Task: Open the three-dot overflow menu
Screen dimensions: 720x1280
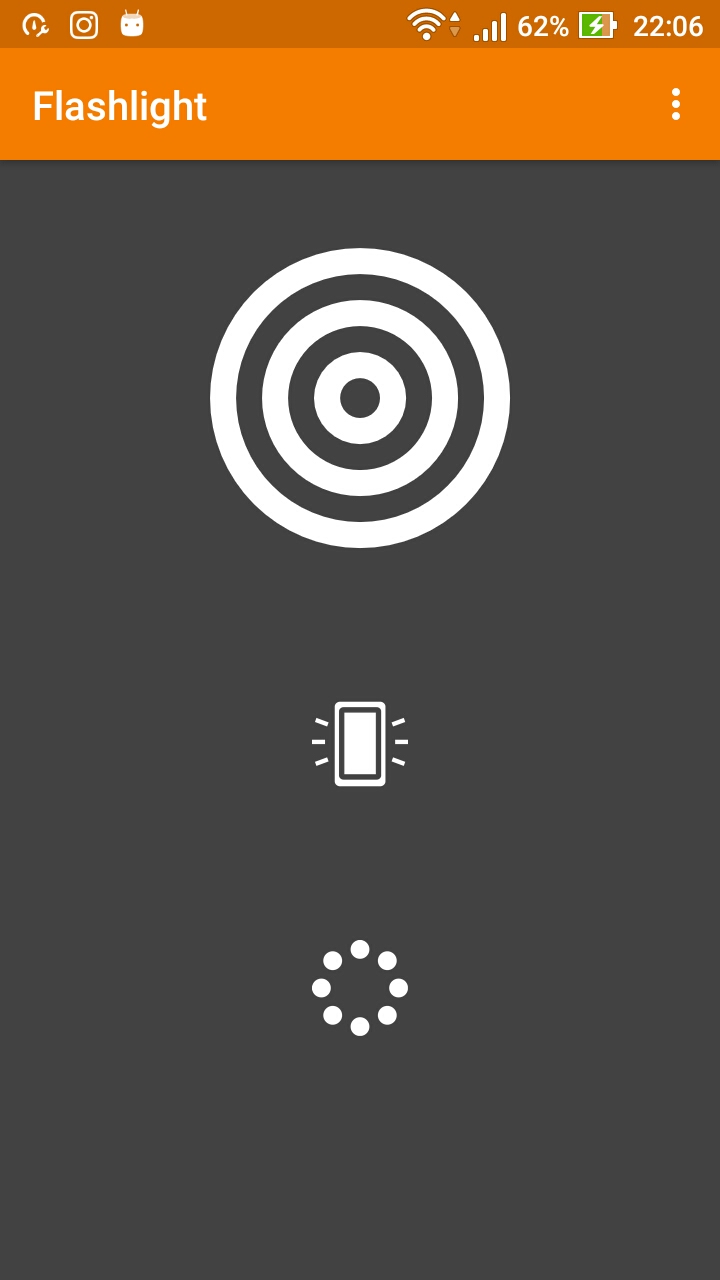Action: [676, 105]
